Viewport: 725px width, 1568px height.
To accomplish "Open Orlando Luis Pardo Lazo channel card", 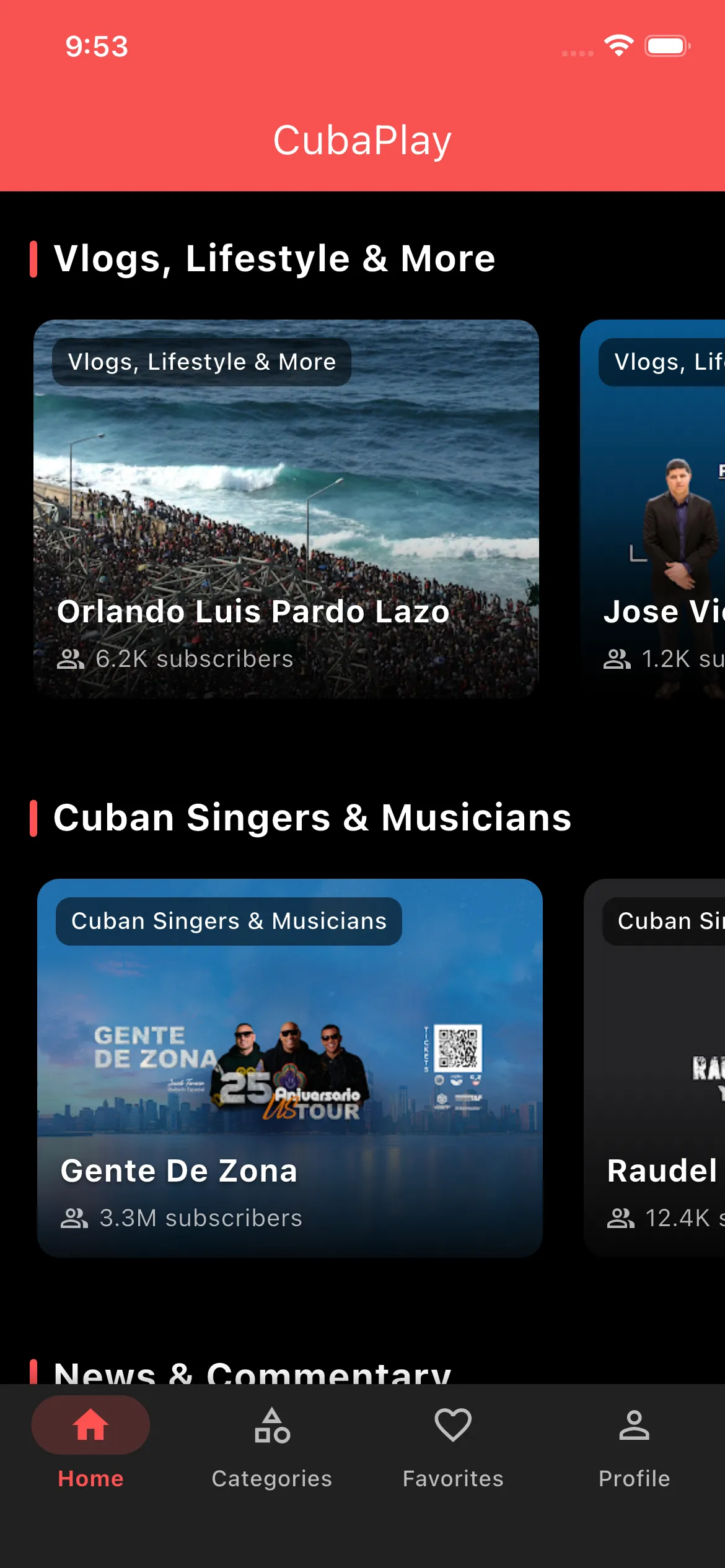I will click(286, 509).
